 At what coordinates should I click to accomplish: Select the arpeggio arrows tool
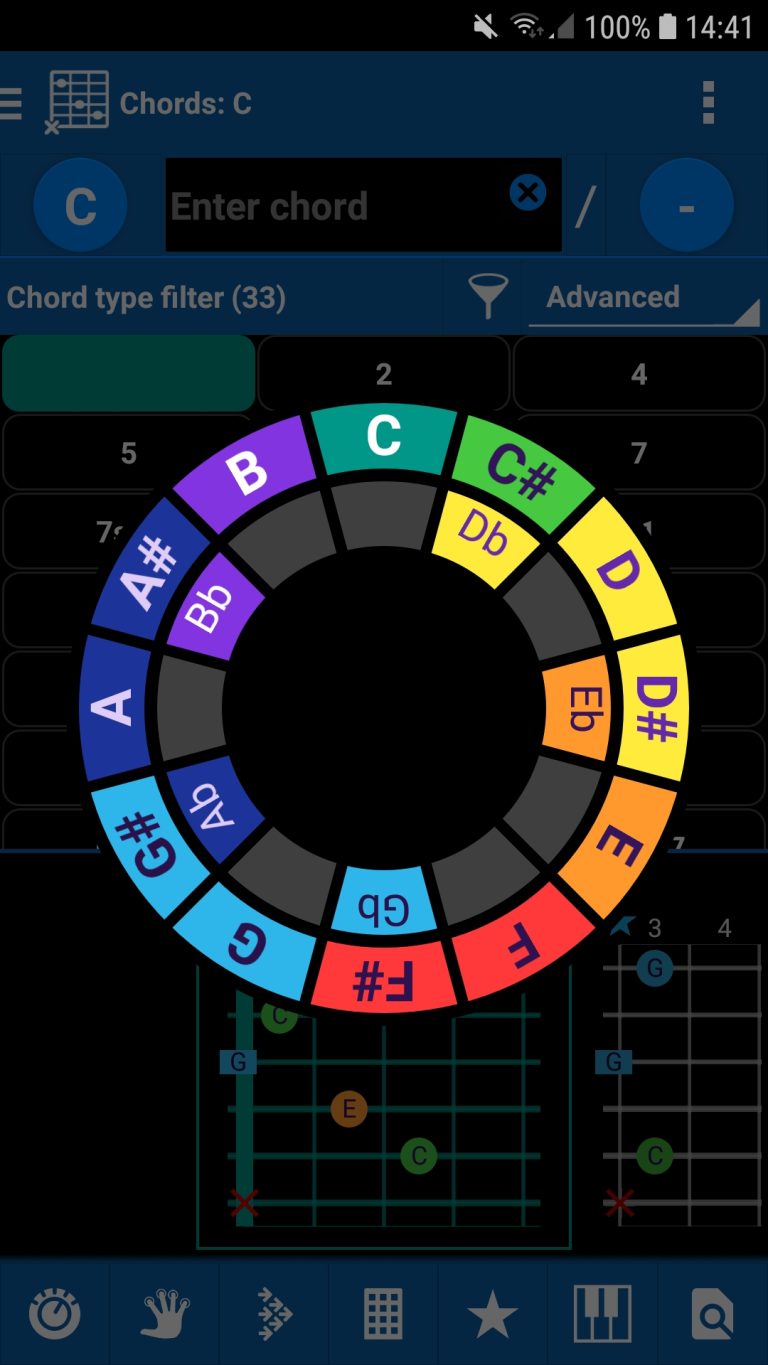pyautogui.click(x=273, y=1312)
